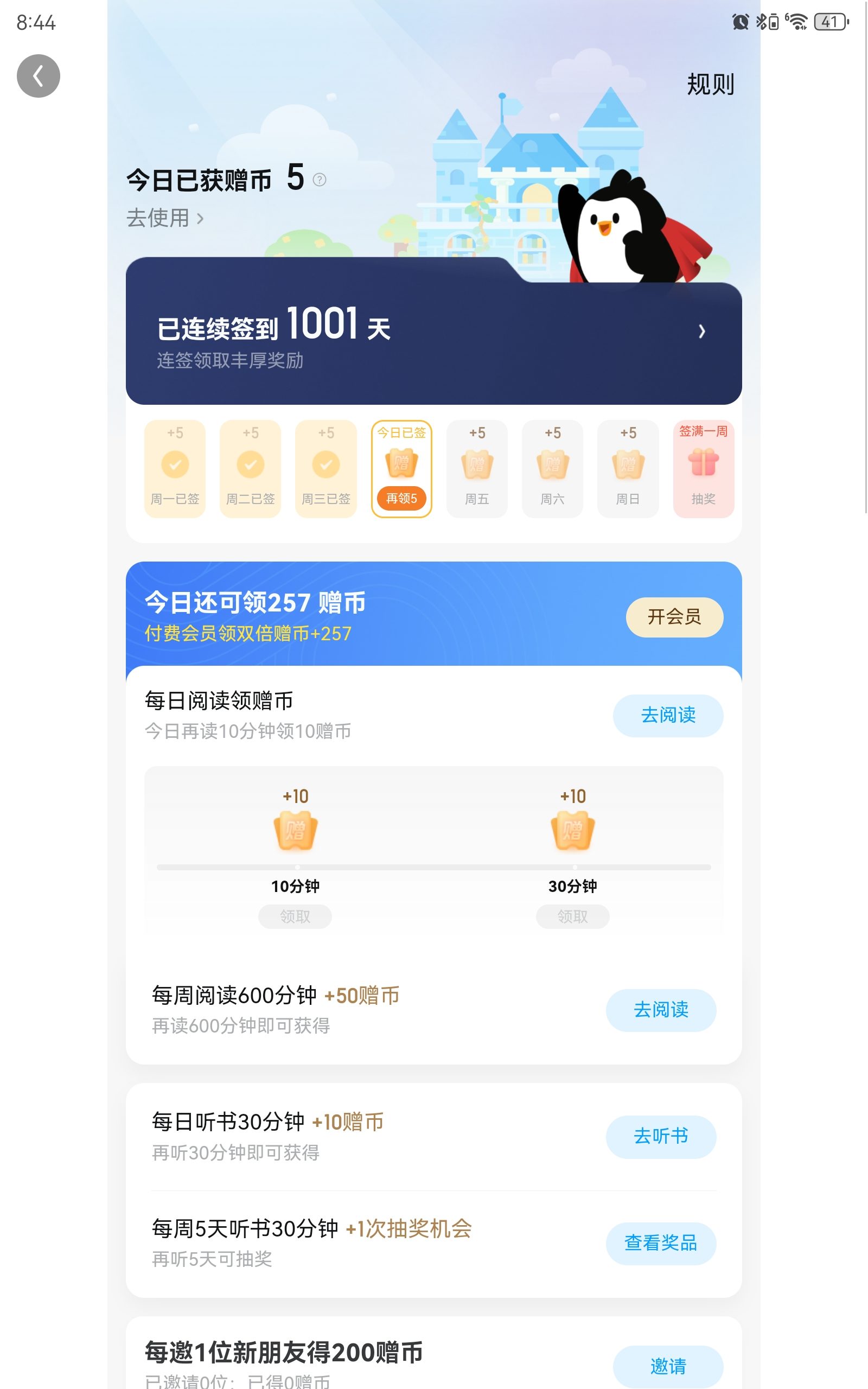Image resolution: width=868 pixels, height=1389 pixels.
Task: Tap 去听书 to start listening
Action: (661, 1137)
